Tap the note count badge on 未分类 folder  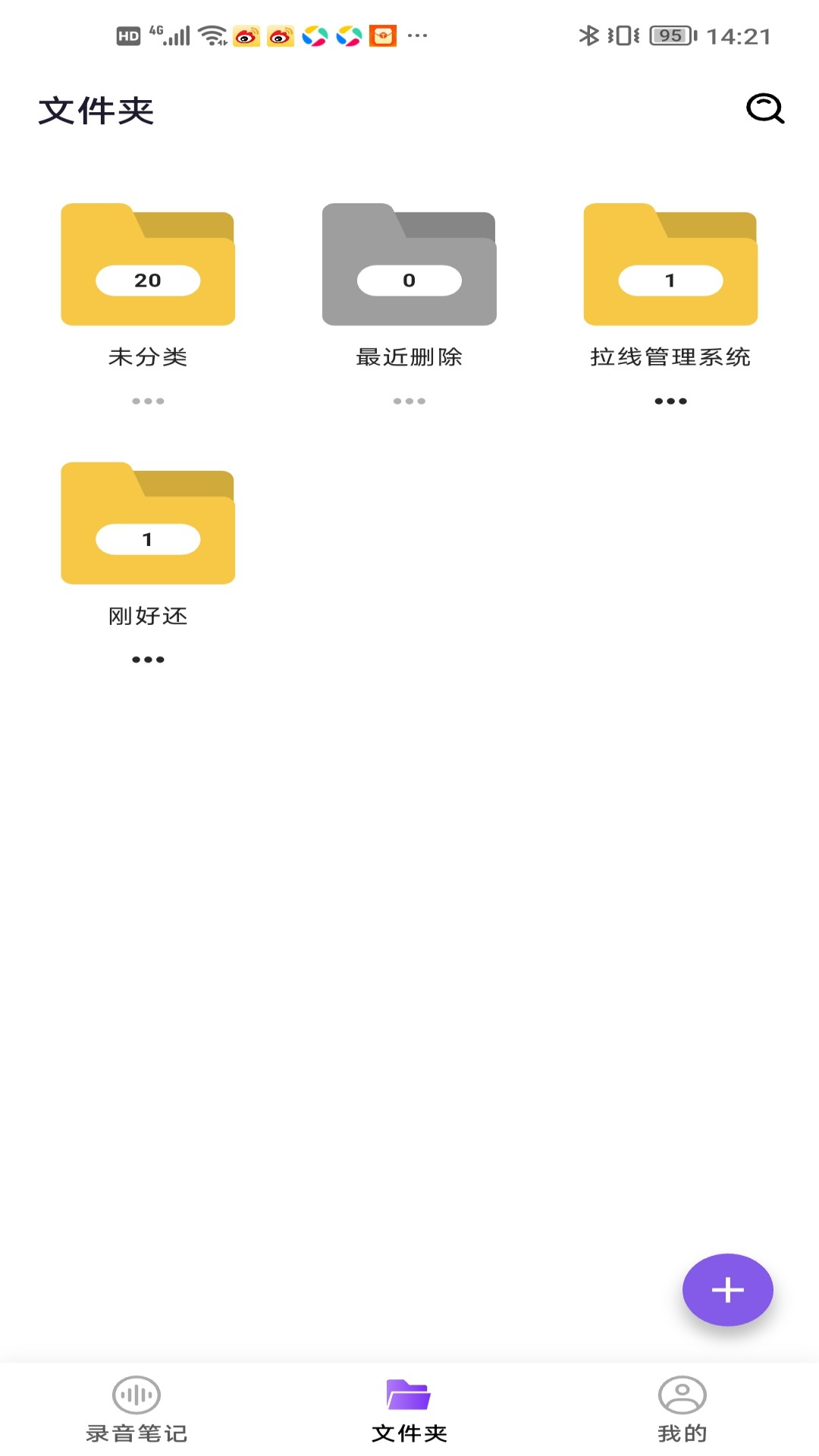tap(149, 279)
